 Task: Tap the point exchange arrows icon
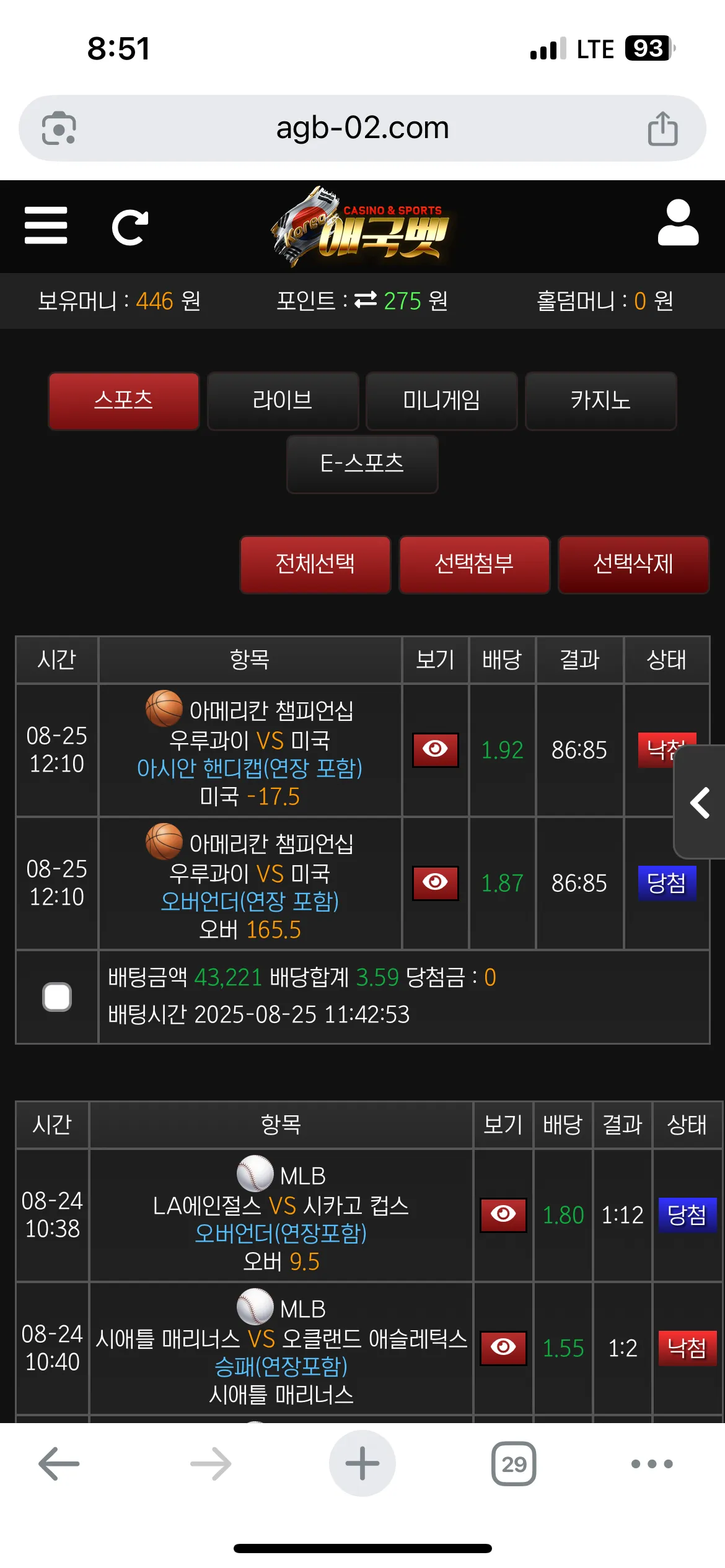[365, 300]
